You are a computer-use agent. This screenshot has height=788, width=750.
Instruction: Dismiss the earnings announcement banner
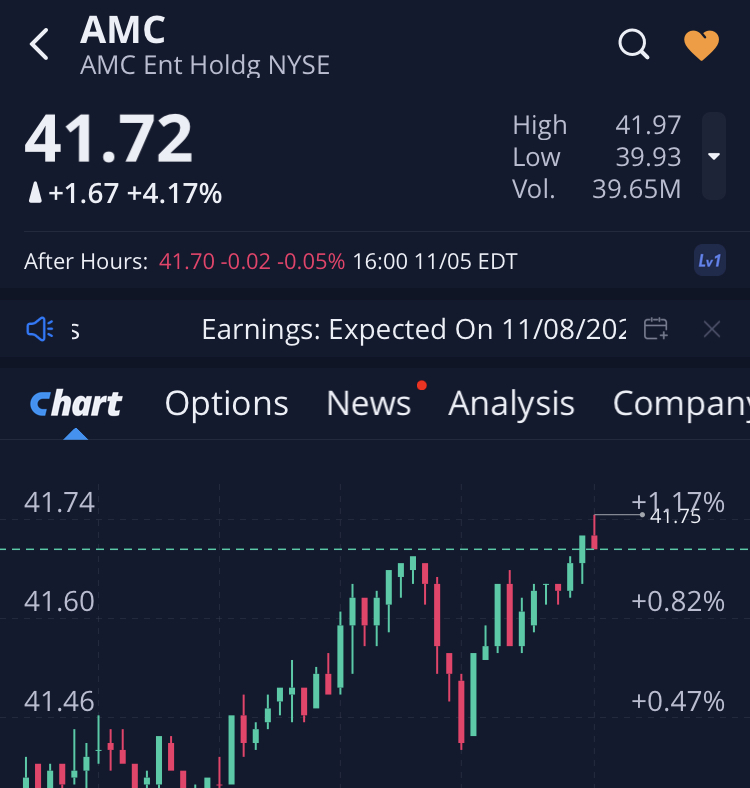(x=712, y=329)
